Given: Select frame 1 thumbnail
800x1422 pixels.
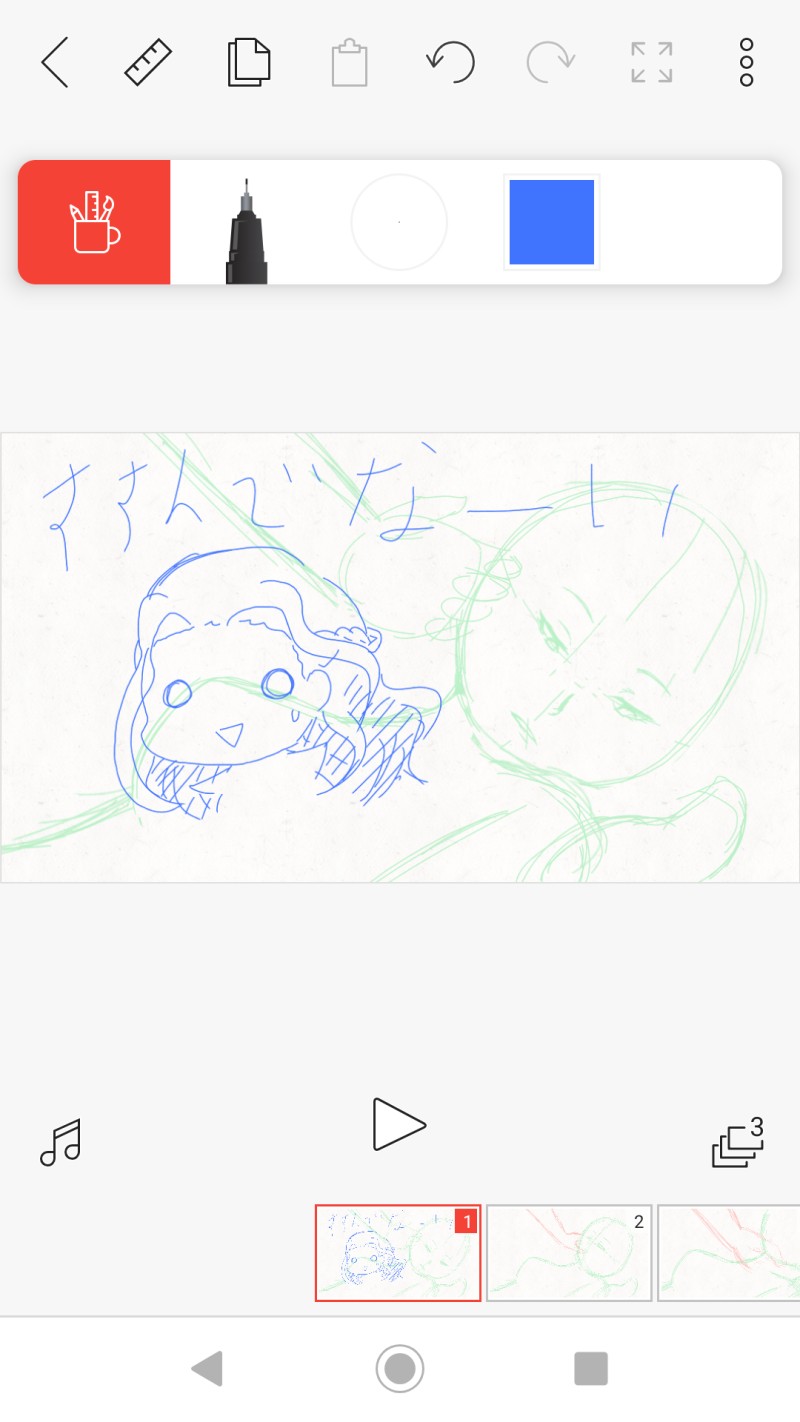Looking at the screenshot, I should tap(398, 1252).
